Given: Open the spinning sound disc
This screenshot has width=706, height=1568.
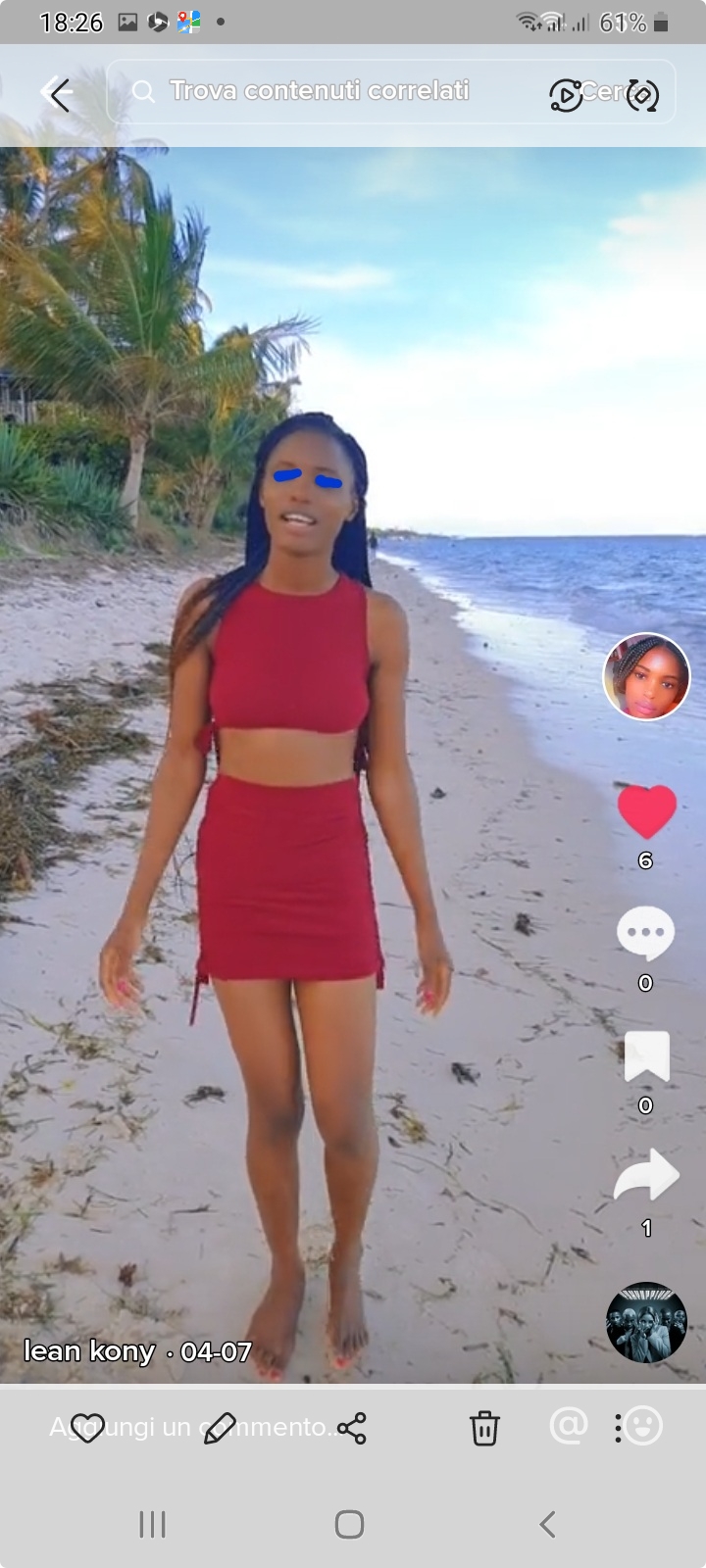Looking at the screenshot, I should click(x=646, y=1323).
